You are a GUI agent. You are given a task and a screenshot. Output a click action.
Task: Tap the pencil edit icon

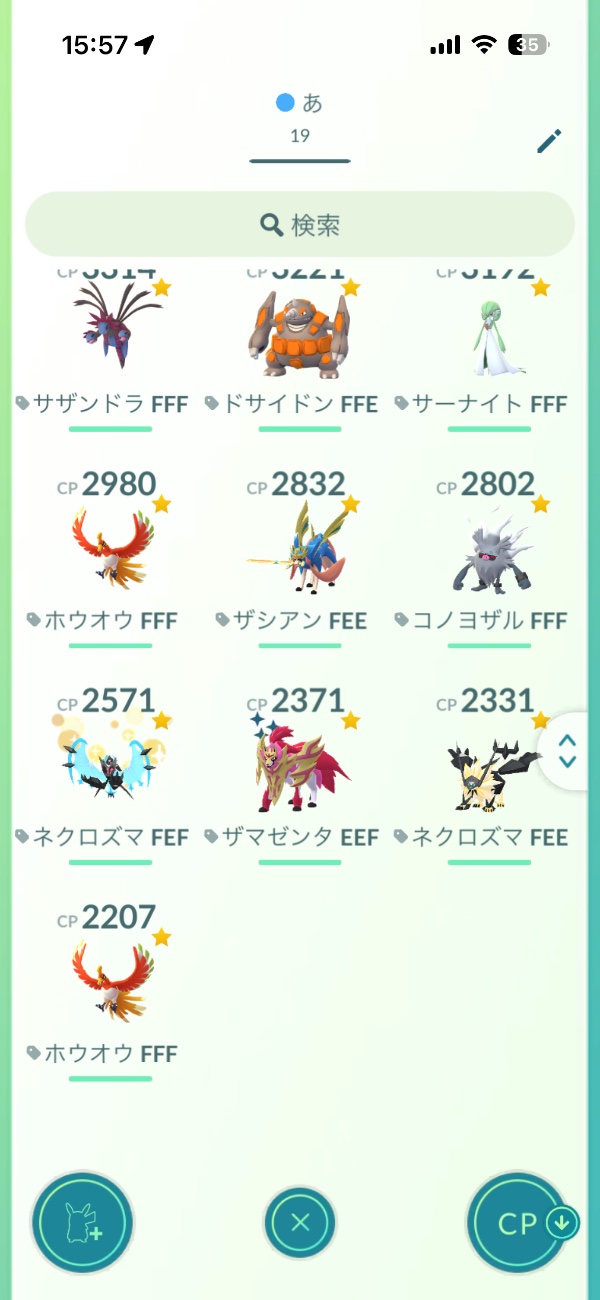coord(549,141)
